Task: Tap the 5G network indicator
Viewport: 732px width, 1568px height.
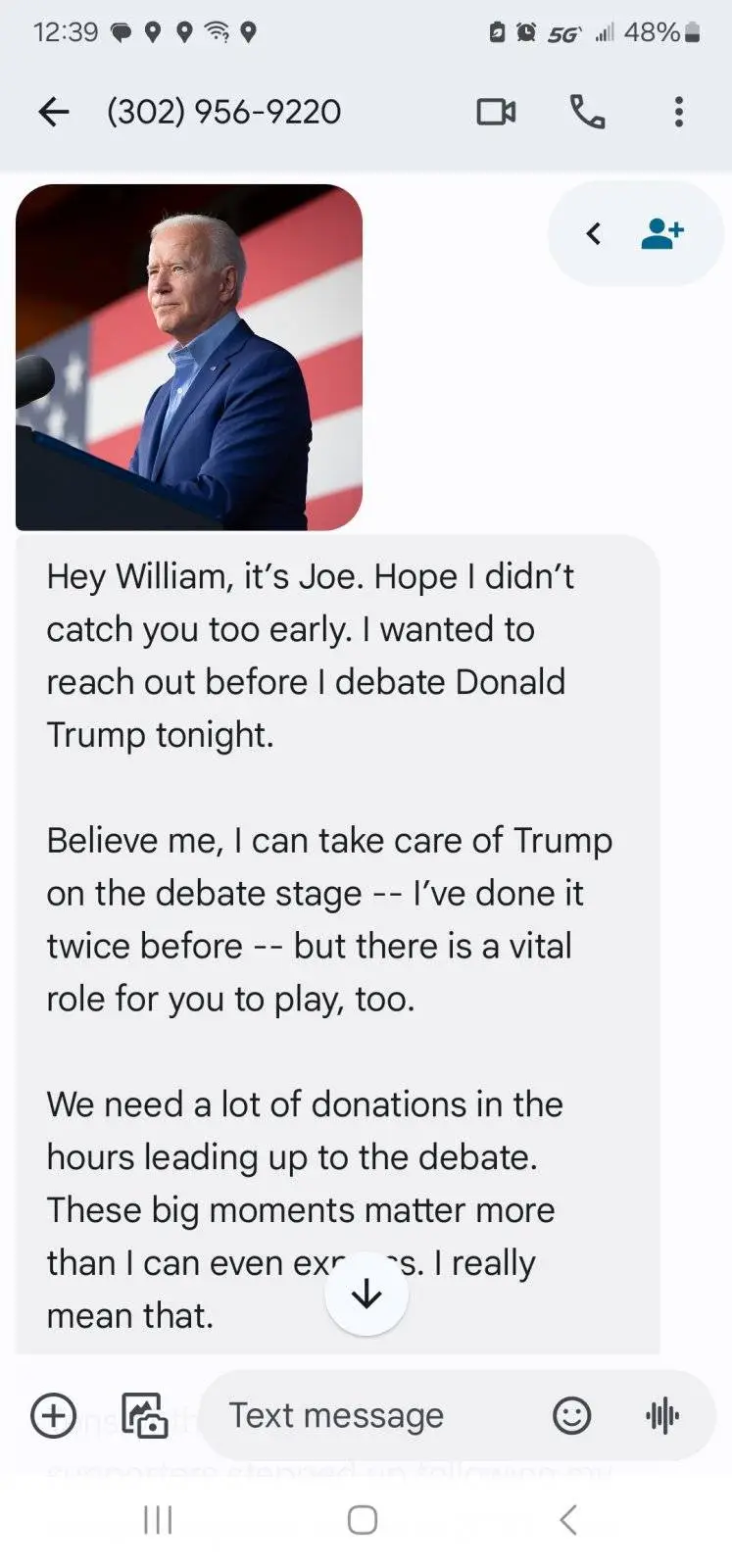Action: 565,32
